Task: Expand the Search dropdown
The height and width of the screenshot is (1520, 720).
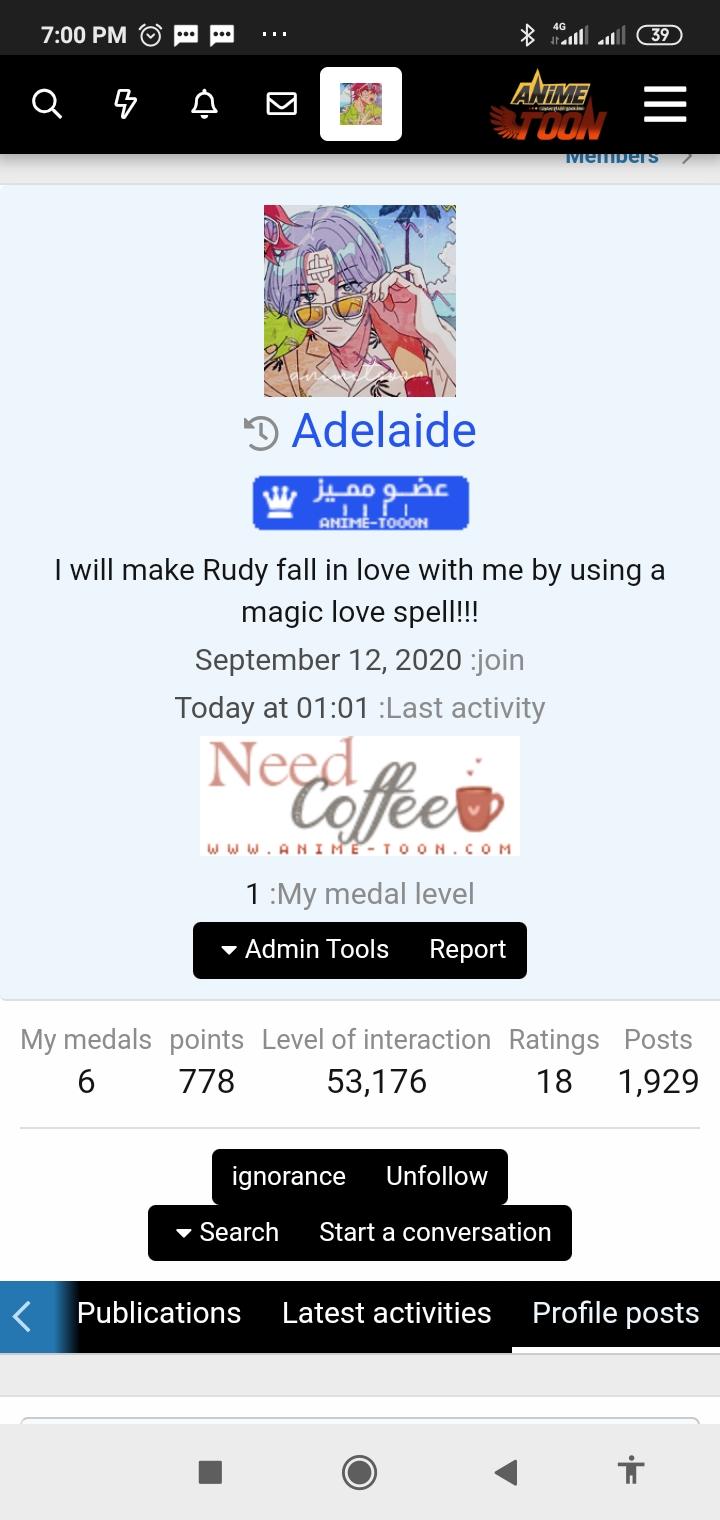Action: (x=226, y=1232)
